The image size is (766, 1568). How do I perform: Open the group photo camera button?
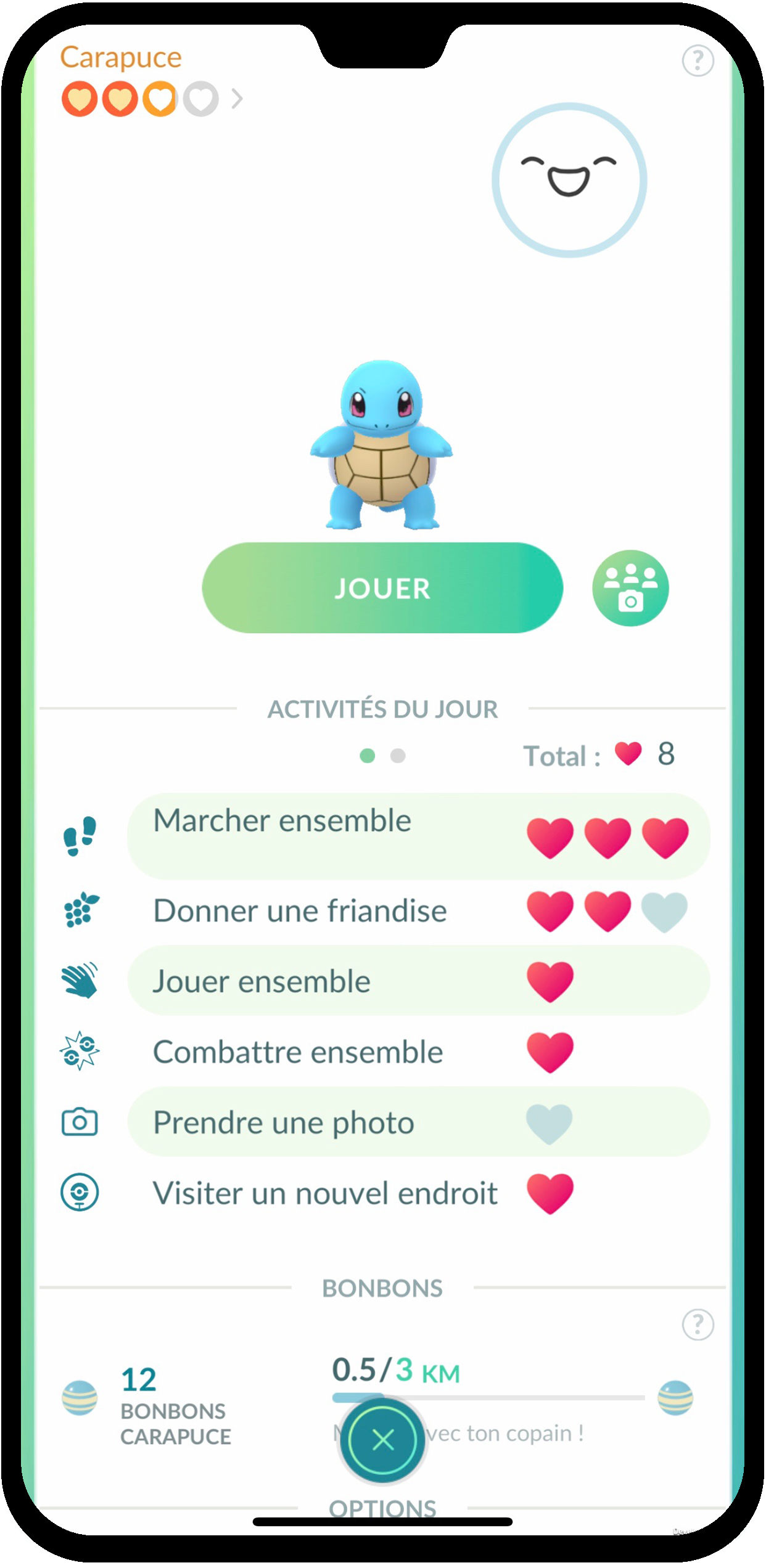(x=630, y=588)
